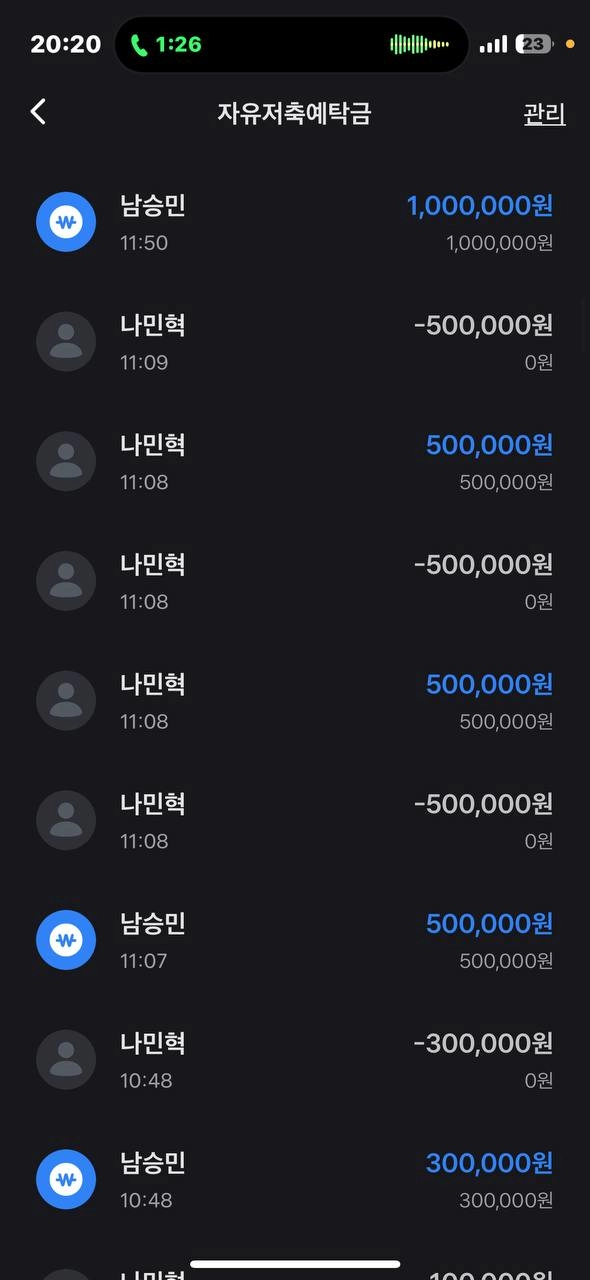Image resolution: width=590 pixels, height=1280 pixels.
Task: View 나민혁's -300,000원 withdrawal at 10:48
Action: click(x=295, y=1061)
